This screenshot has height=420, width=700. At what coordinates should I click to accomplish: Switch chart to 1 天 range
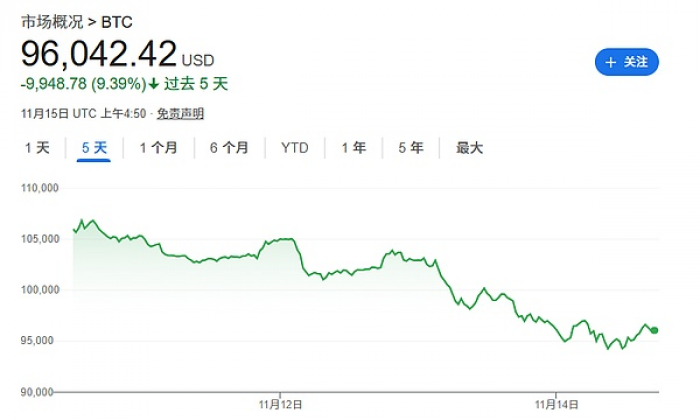click(37, 148)
